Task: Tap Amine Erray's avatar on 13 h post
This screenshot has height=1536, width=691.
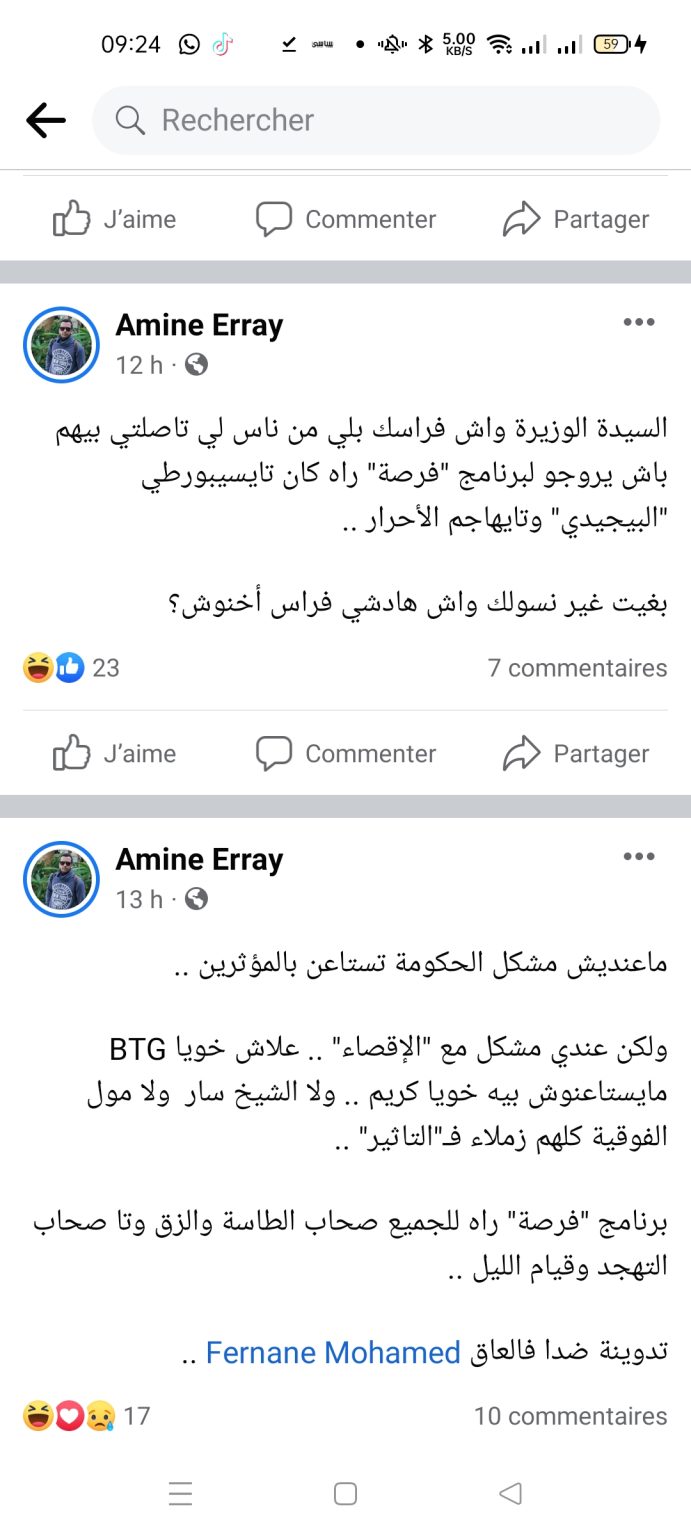Action: coord(62,879)
